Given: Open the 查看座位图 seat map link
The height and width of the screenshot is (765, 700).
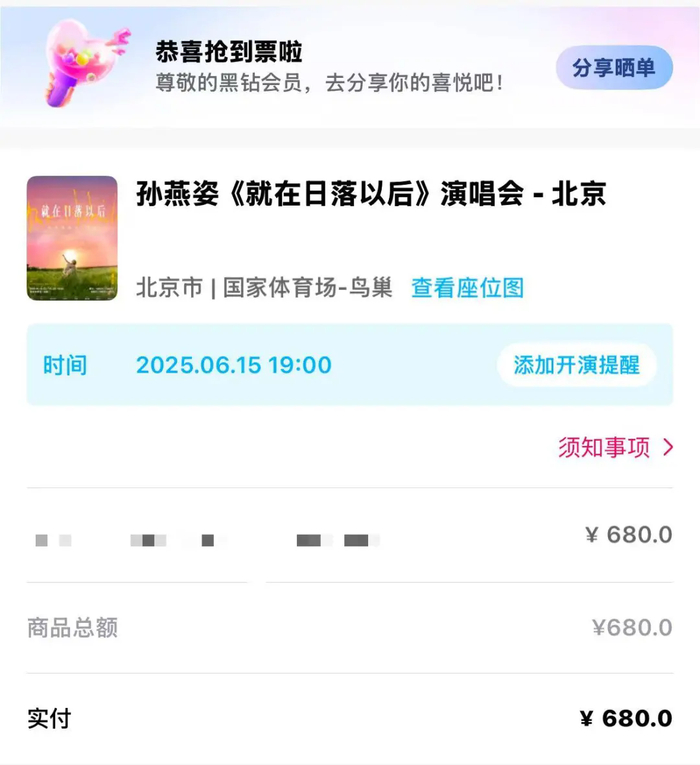Looking at the screenshot, I should coord(467,288).
